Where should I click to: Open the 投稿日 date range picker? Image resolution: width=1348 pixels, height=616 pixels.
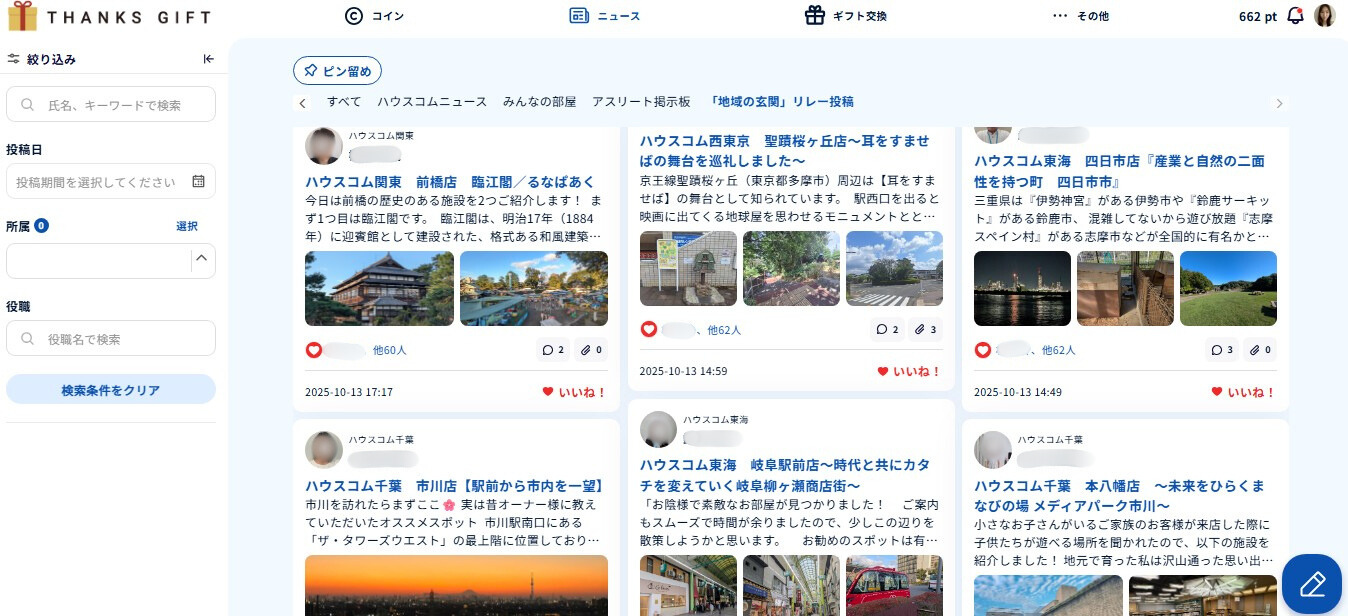pyautogui.click(x=111, y=181)
